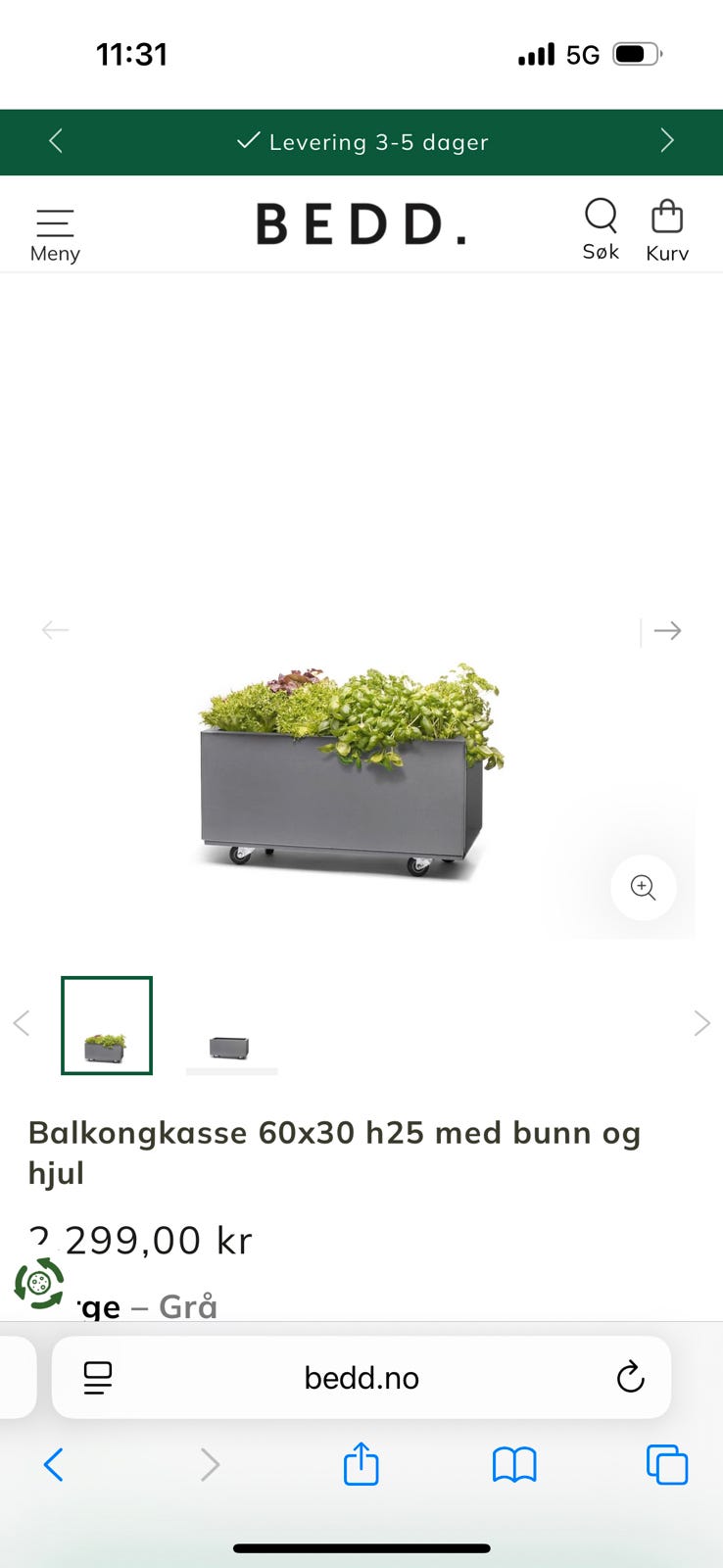Go back to the previous product image
The image size is (723, 1568).
[x=55, y=630]
